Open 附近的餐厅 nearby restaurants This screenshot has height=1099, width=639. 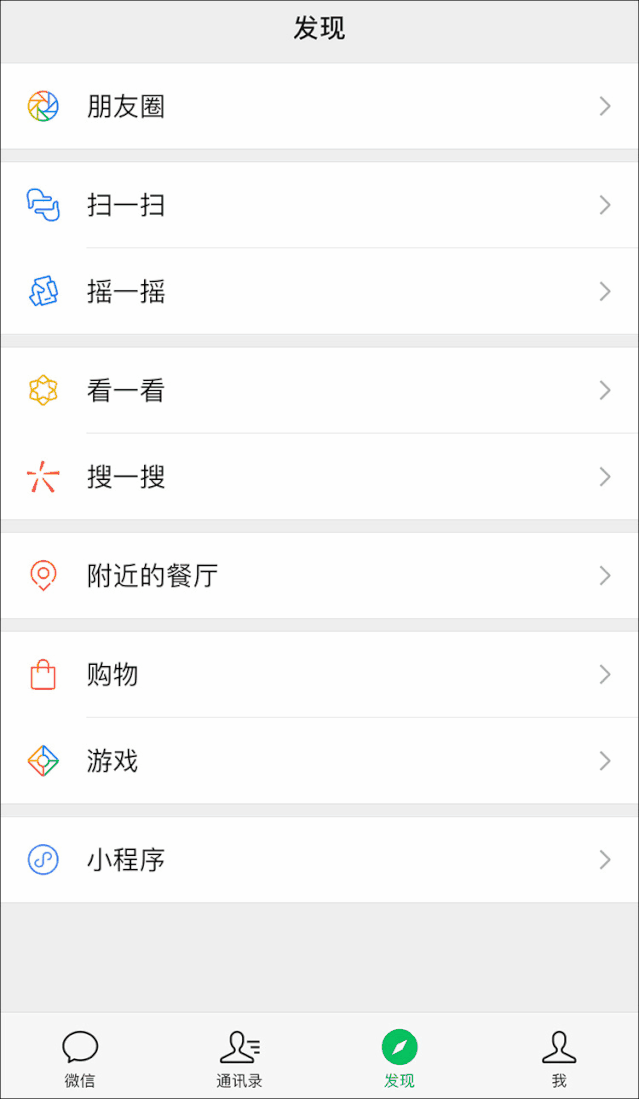pos(320,575)
